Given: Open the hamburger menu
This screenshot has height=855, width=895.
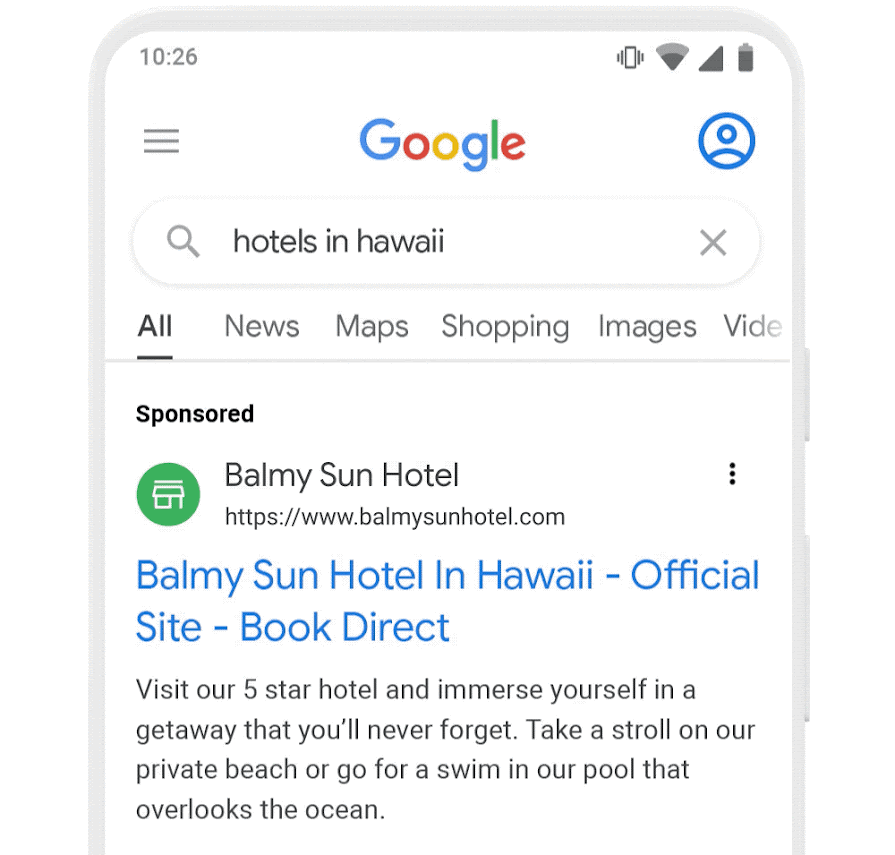Looking at the screenshot, I should click(161, 141).
